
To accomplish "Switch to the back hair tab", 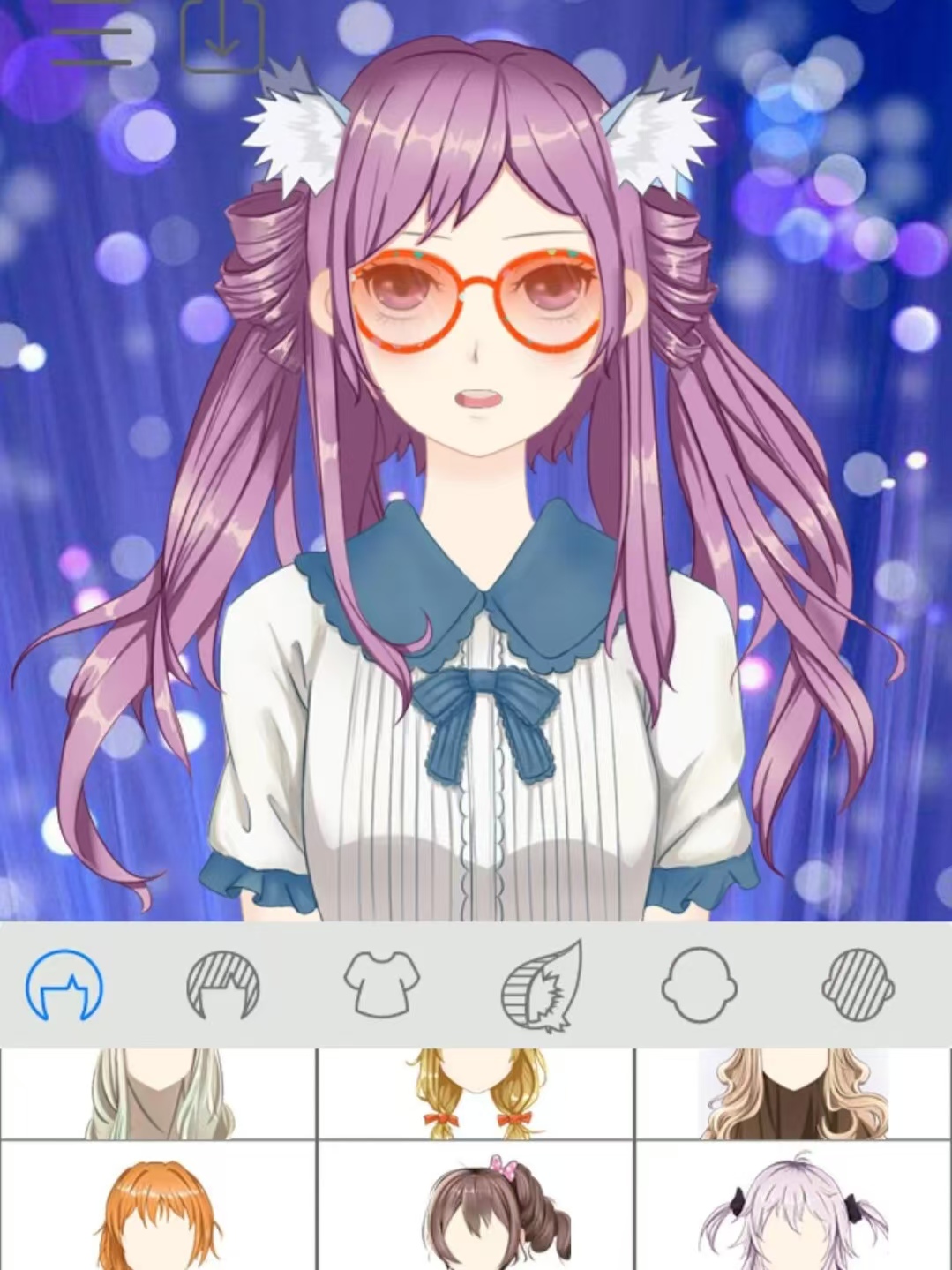I will 64,985.
